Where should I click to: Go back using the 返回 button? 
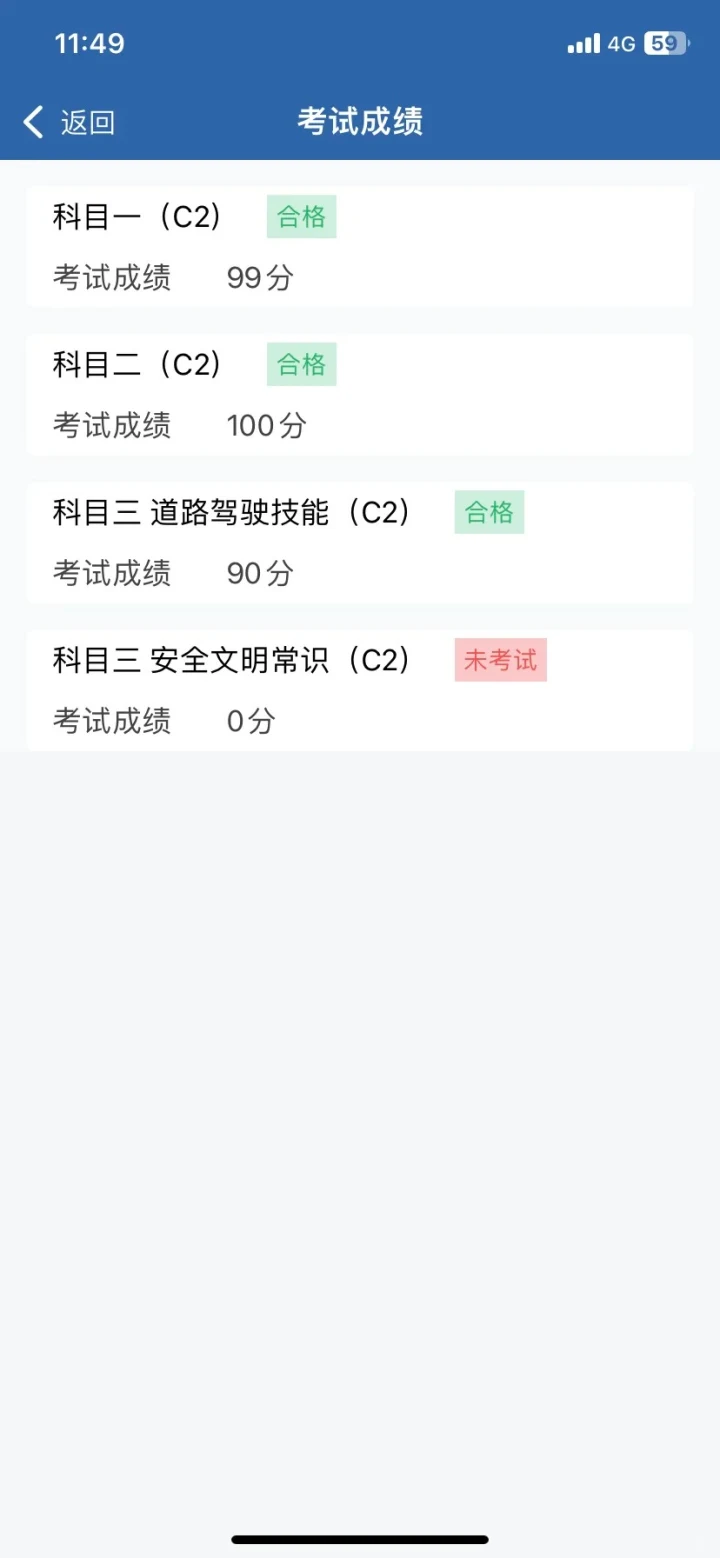click(x=69, y=122)
